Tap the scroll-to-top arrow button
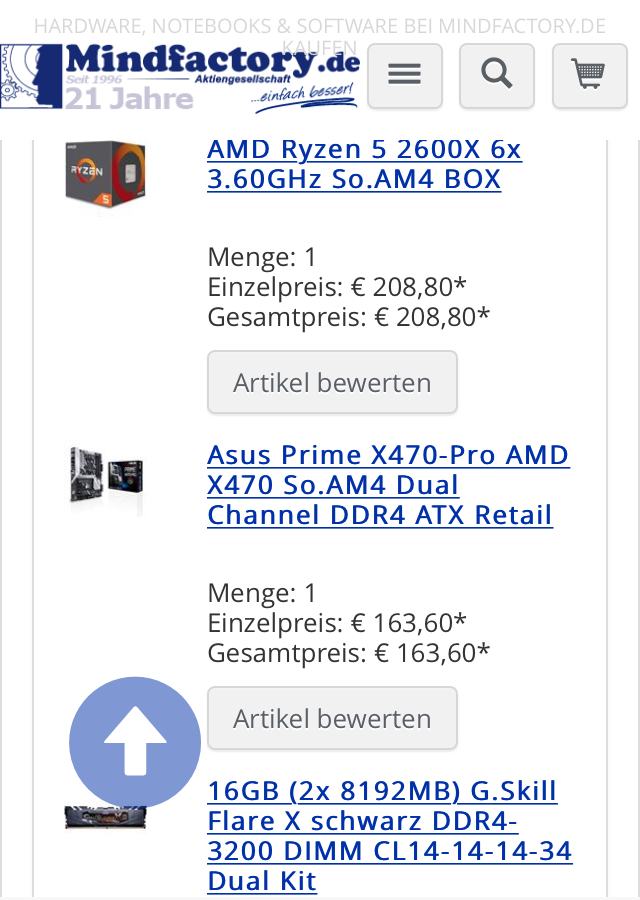Image resolution: width=640 pixels, height=900 pixels. coord(135,743)
